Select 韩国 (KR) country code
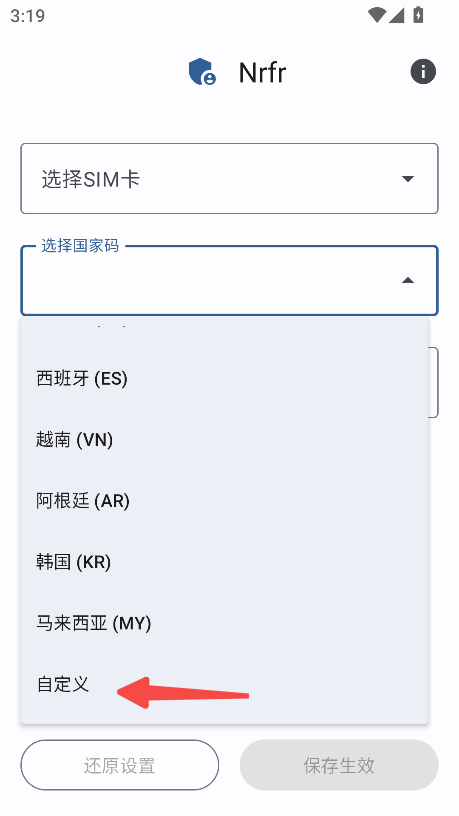459x816 pixels. 224,562
